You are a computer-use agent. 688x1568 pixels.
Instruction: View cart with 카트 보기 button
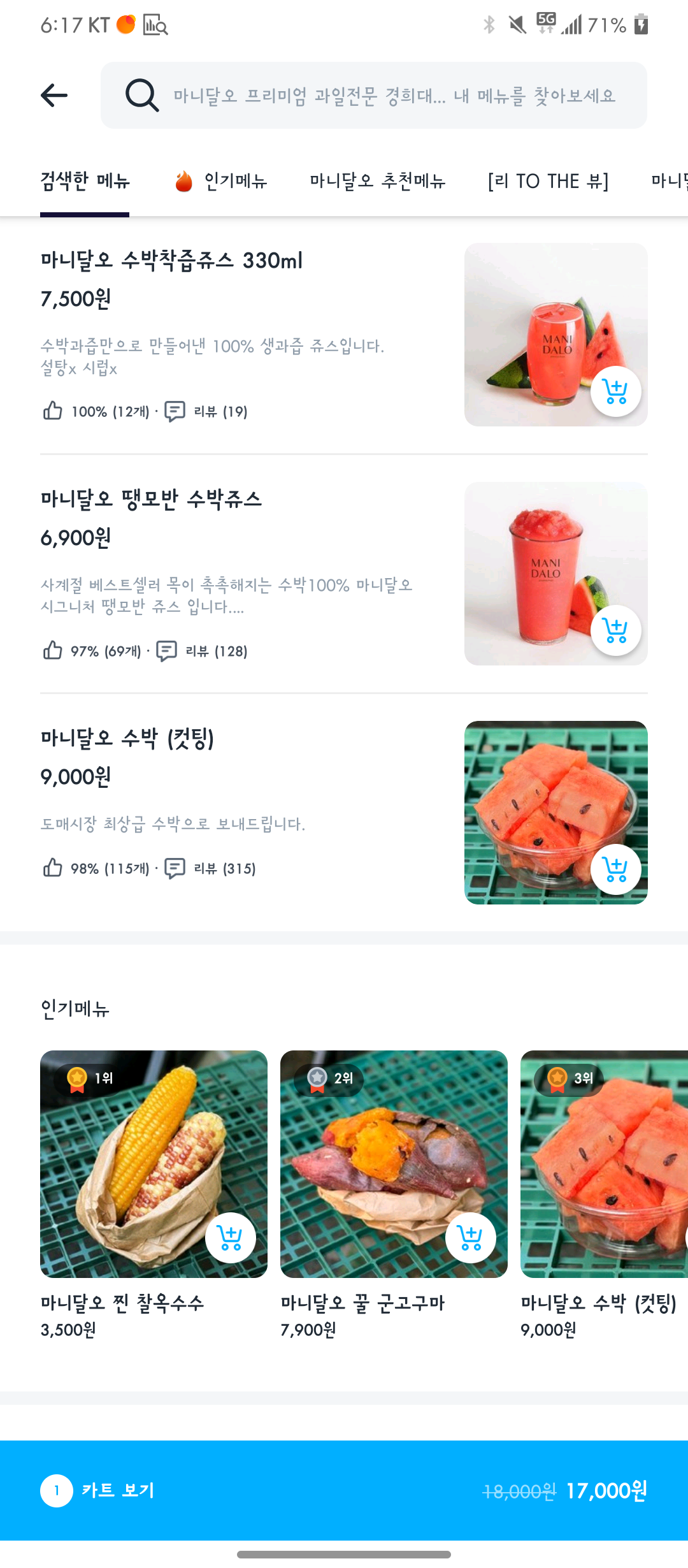click(344, 1490)
